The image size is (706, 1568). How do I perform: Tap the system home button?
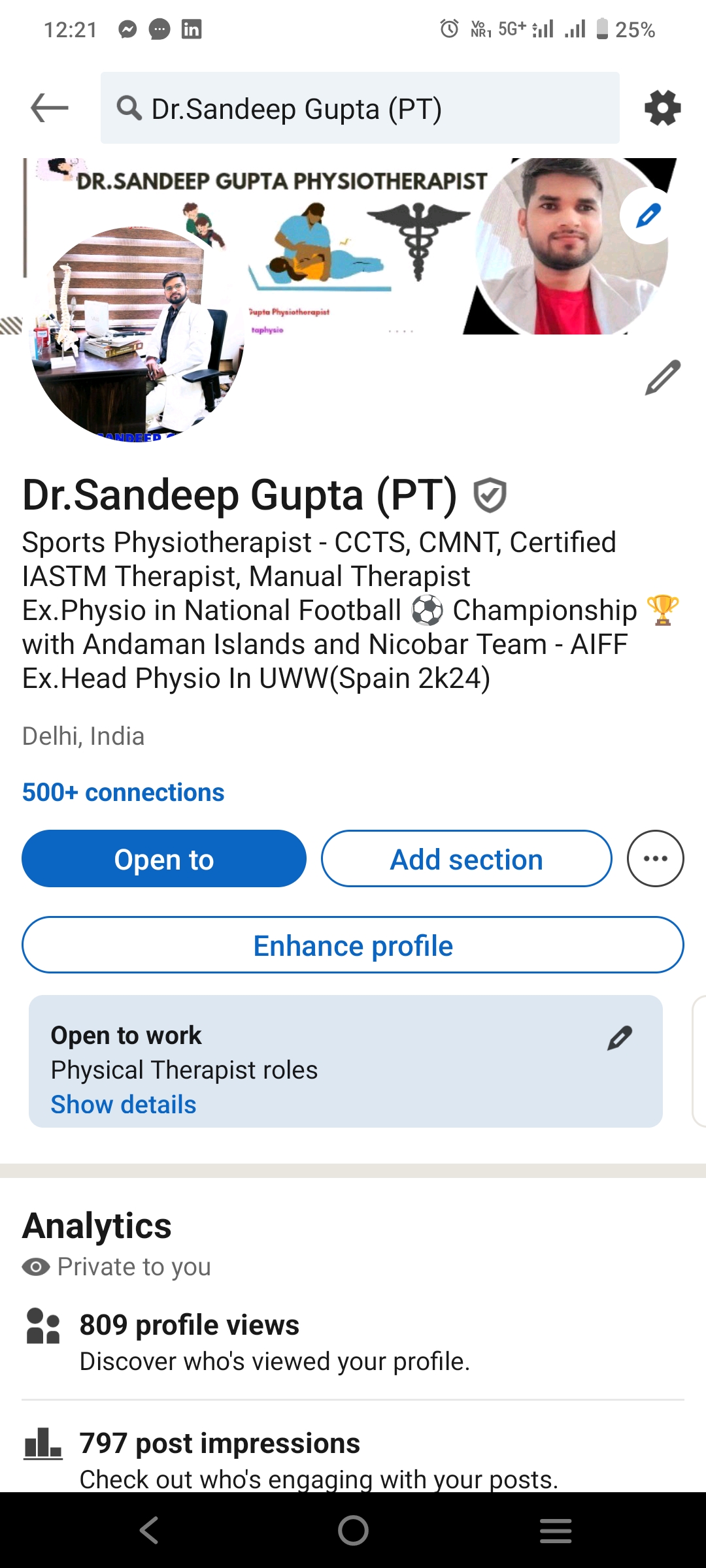pyautogui.click(x=353, y=1530)
